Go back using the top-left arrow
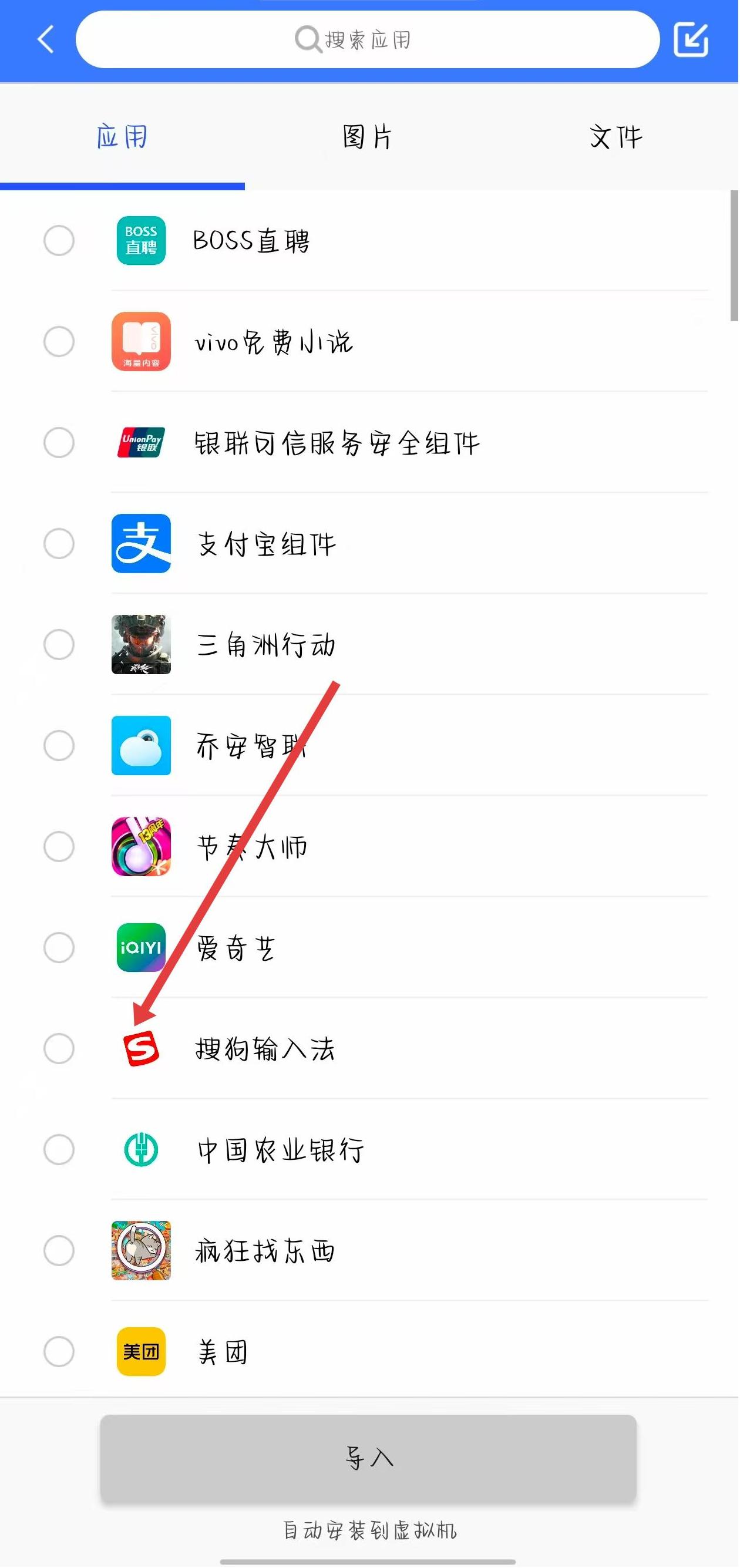The height and width of the screenshot is (1568, 740). (46, 39)
